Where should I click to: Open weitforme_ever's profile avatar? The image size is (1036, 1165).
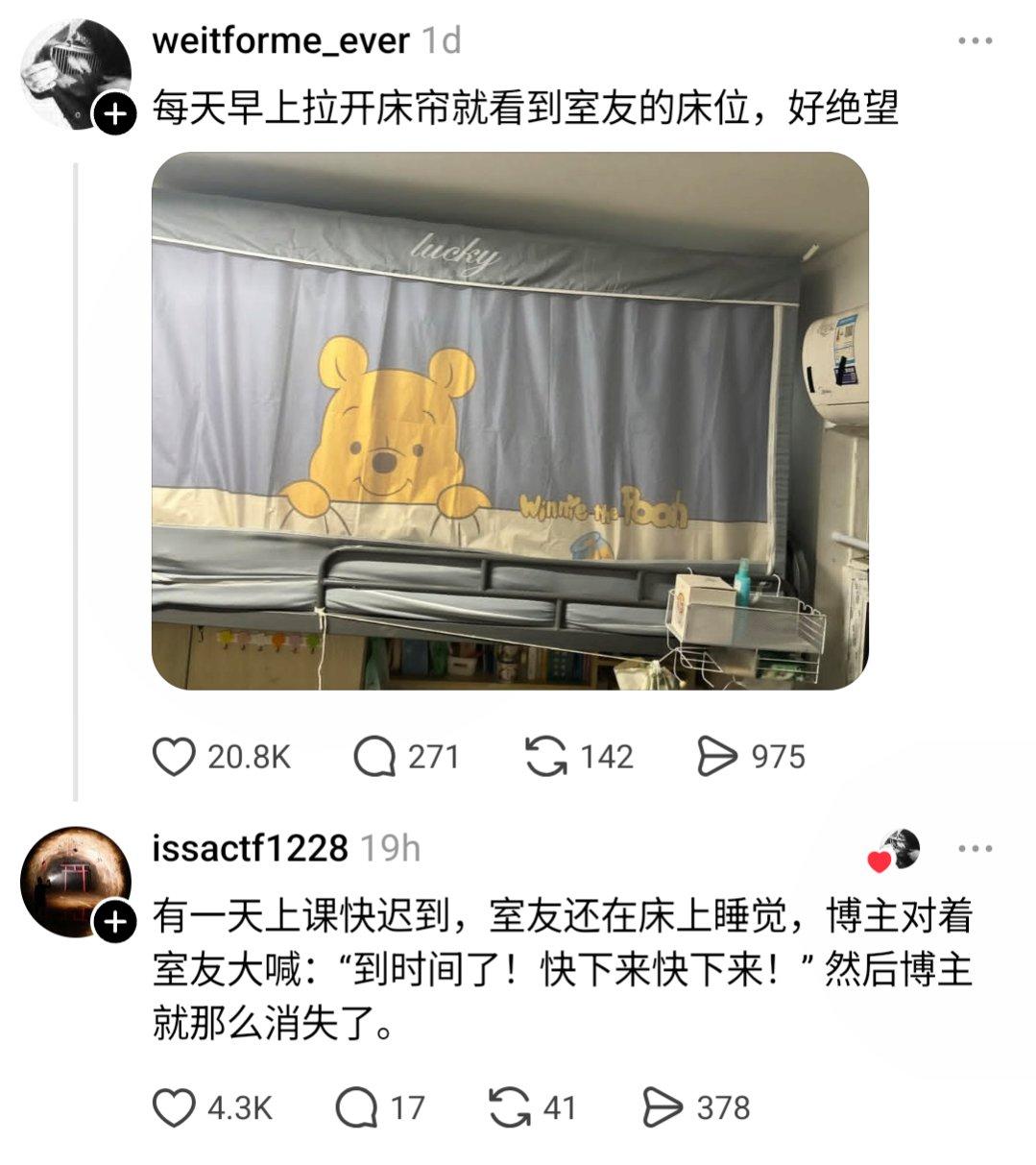[x=75, y=72]
